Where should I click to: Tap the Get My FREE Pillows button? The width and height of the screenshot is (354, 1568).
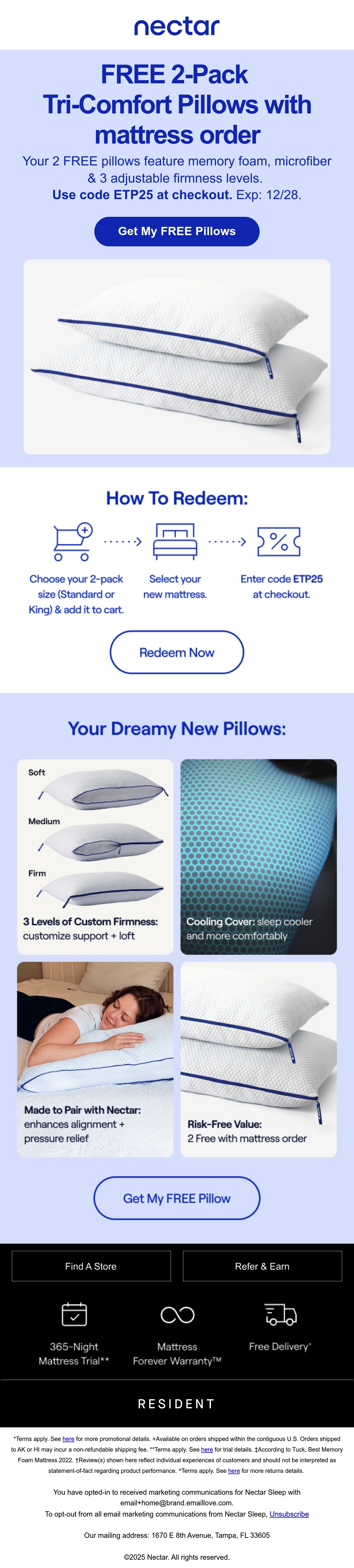[176, 231]
